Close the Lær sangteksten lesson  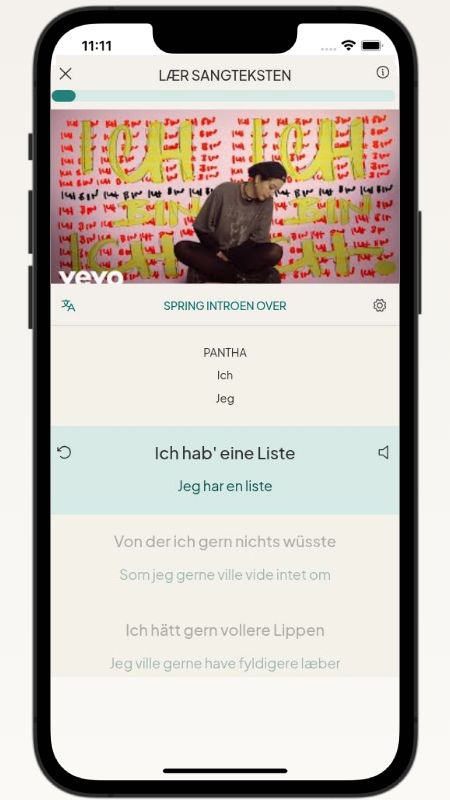tap(65, 74)
